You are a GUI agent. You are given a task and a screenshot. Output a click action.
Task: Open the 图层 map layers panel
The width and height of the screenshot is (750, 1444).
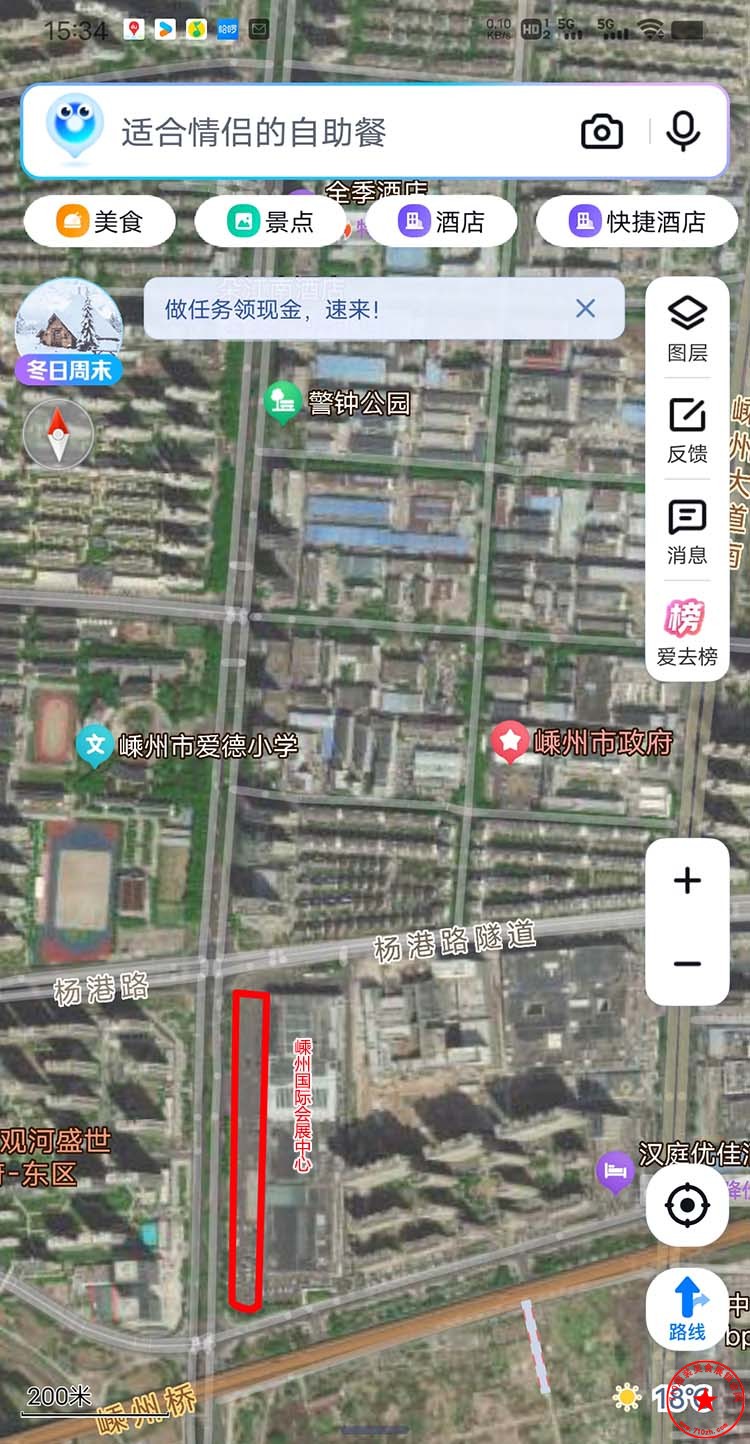[x=687, y=328]
